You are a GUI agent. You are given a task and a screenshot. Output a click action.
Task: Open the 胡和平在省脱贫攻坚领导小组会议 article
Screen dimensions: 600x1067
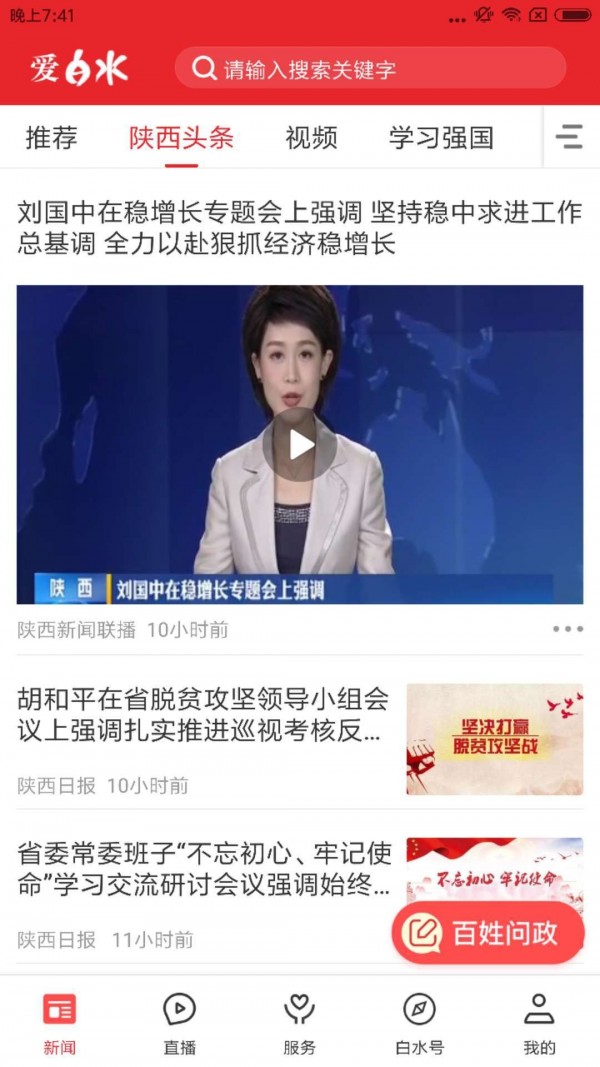click(204, 714)
